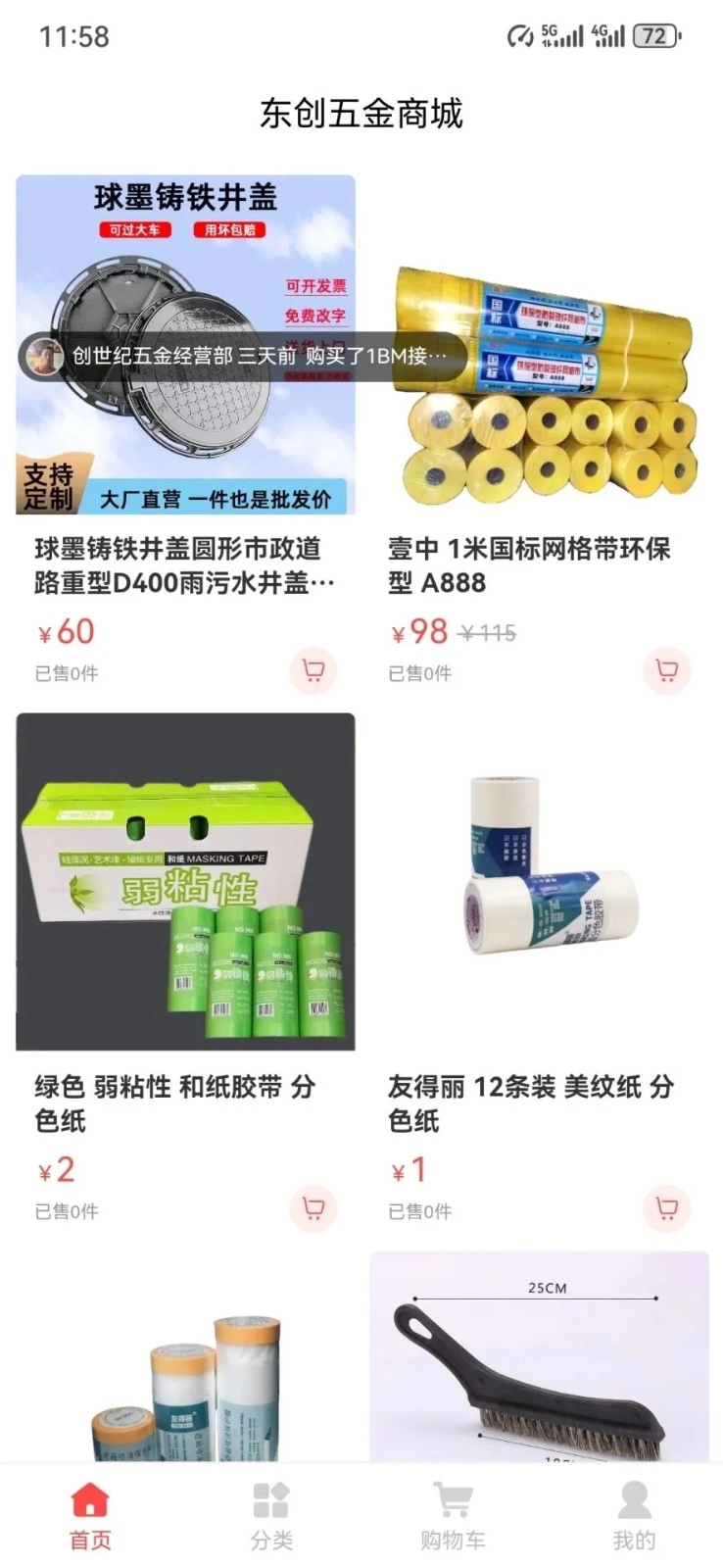Tap the cart icon under the green masking tape
723x1568 pixels.
click(313, 1208)
